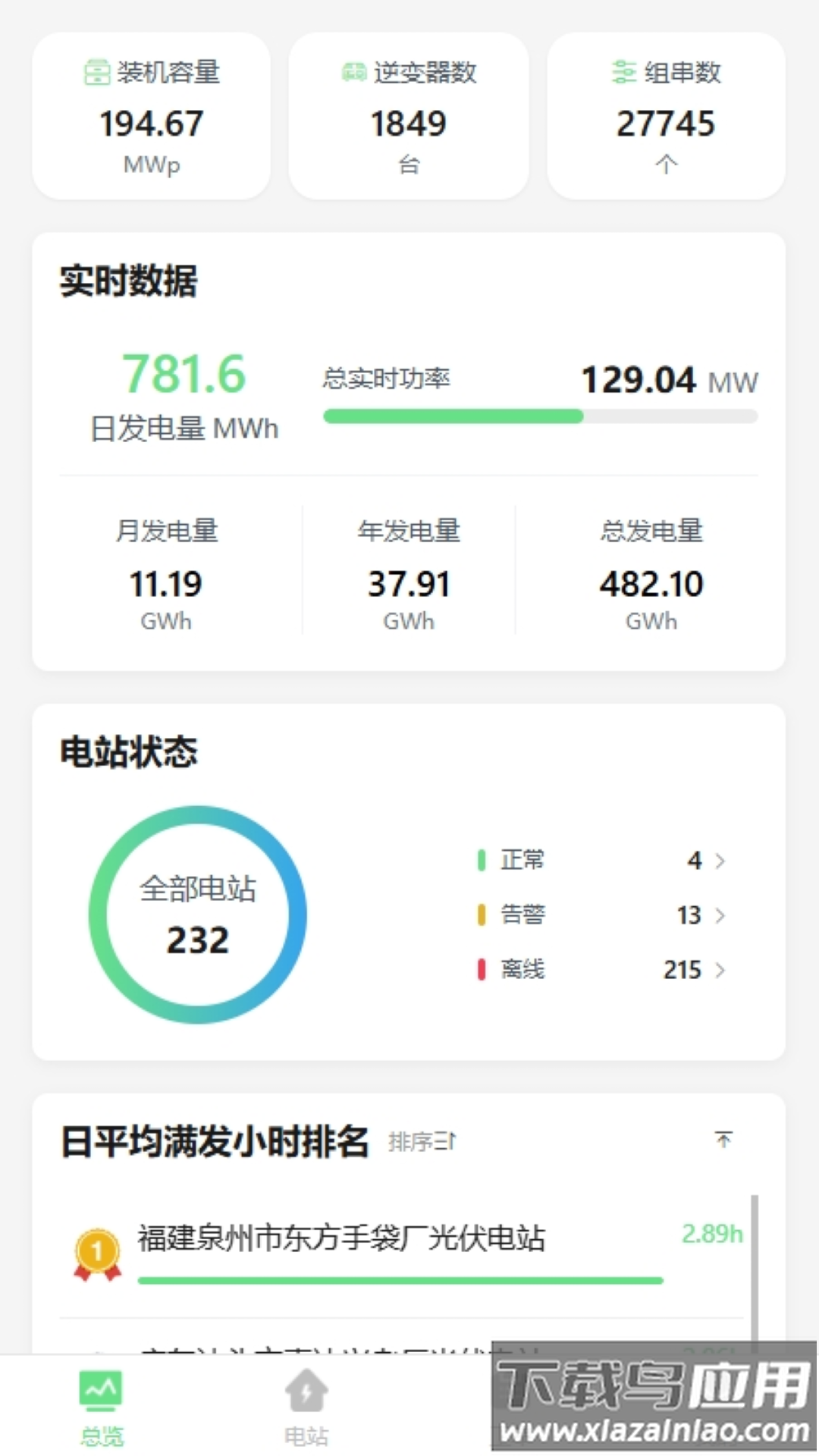Screen dimensions: 819x1456
Task: View the 告警 stations list
Action: (x=601, y=915)
